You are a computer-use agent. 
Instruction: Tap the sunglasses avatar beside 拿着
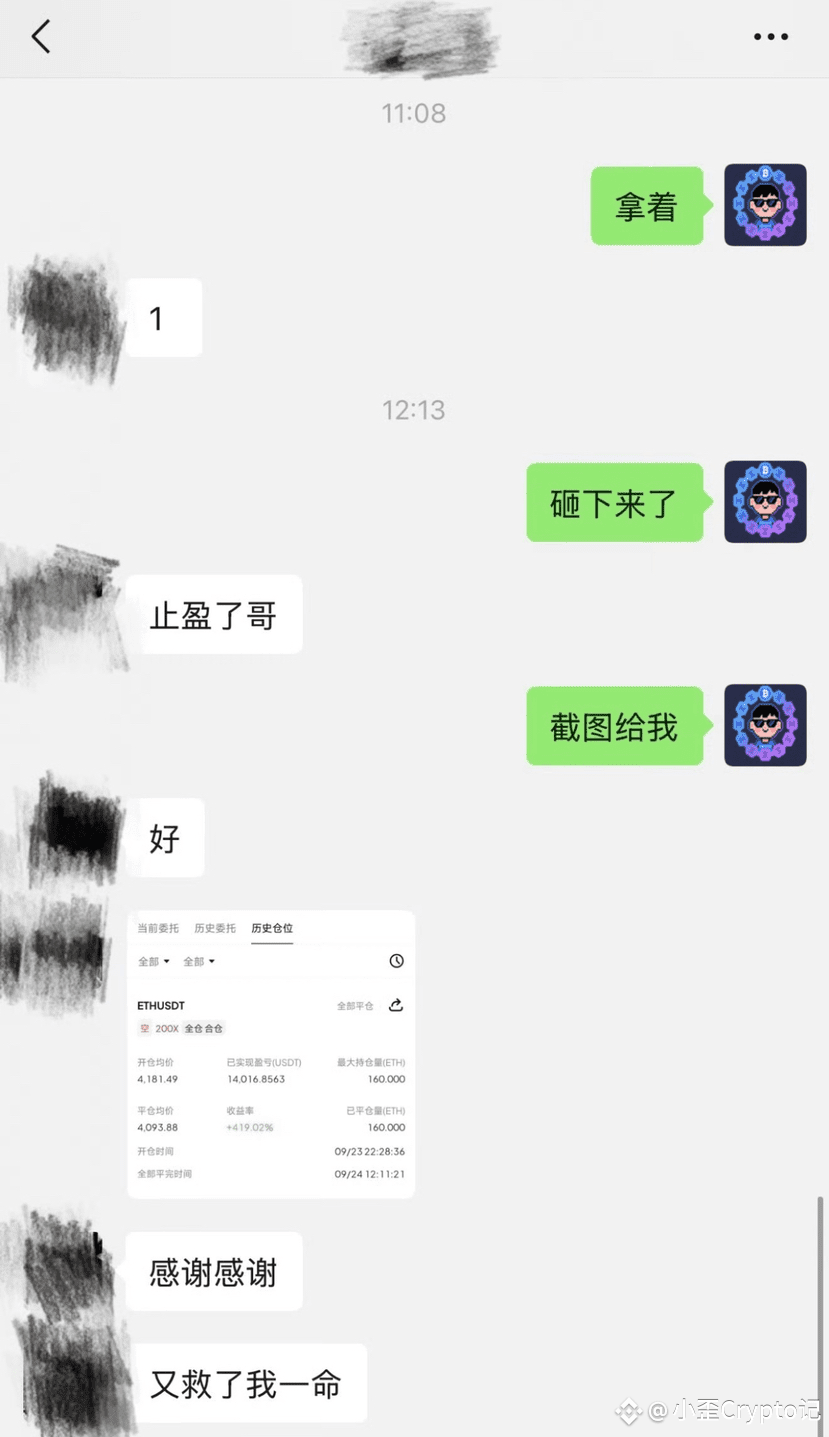pos(765,205)
